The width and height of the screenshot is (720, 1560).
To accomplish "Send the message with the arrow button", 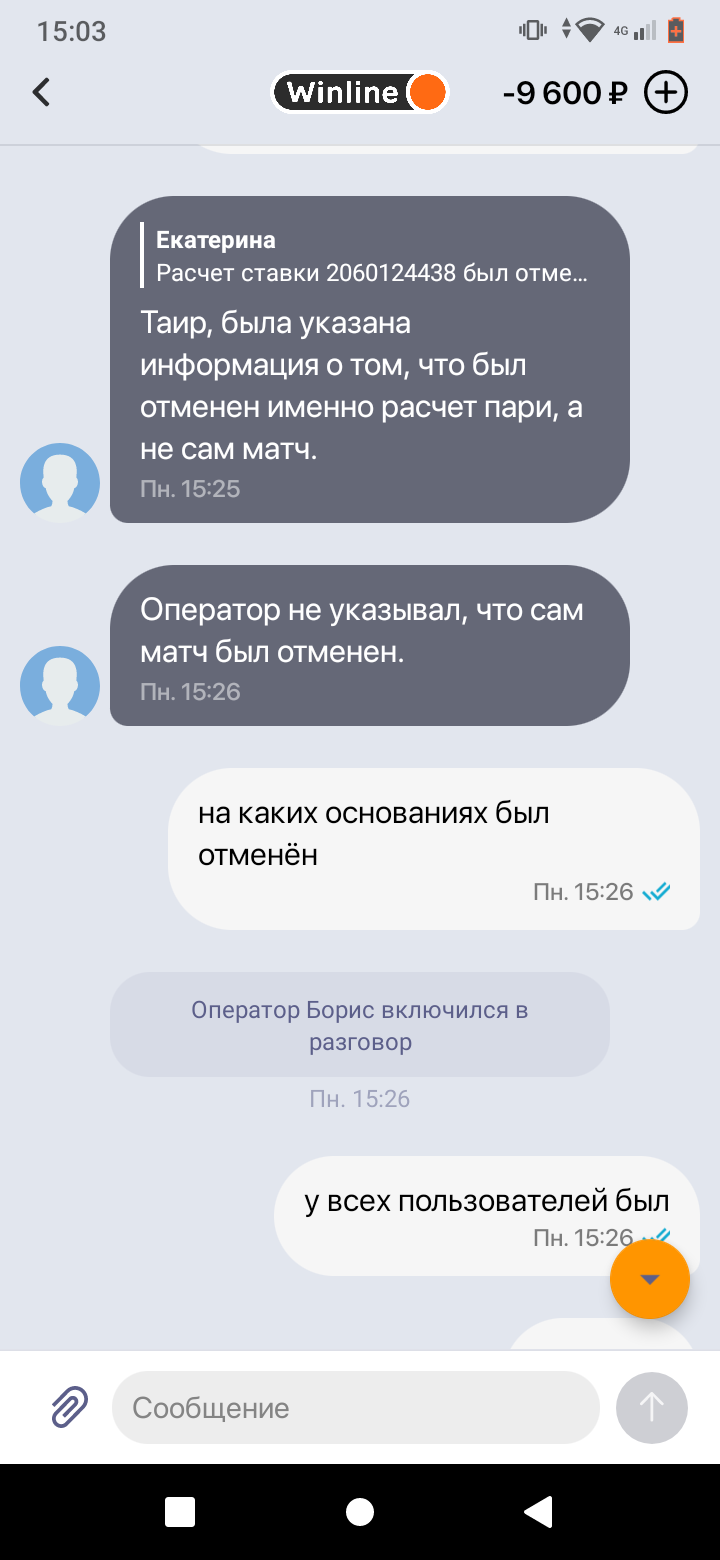I will [x=652, y=1408].
